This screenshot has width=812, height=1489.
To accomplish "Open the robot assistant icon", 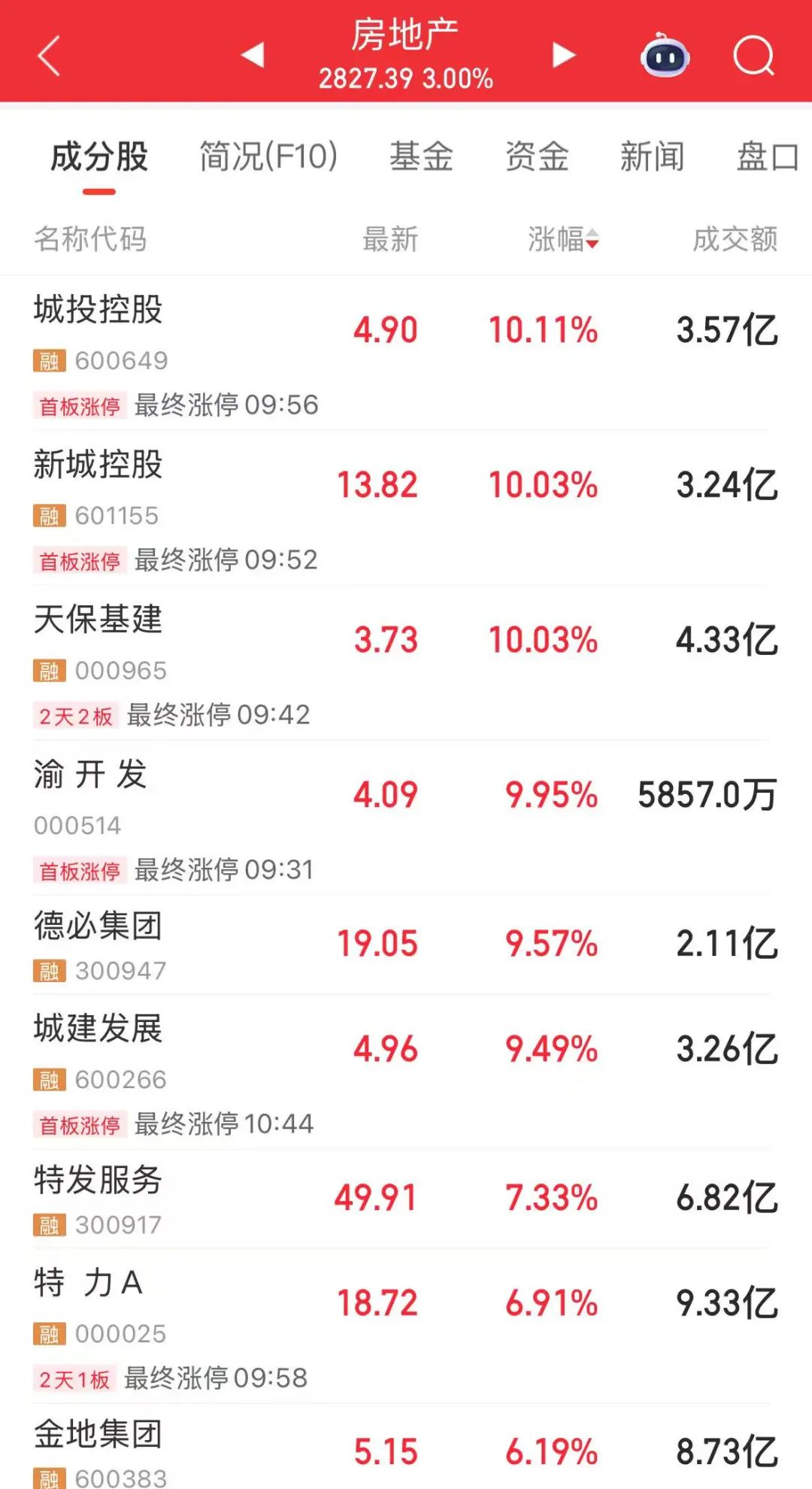I will click(665, 56).
